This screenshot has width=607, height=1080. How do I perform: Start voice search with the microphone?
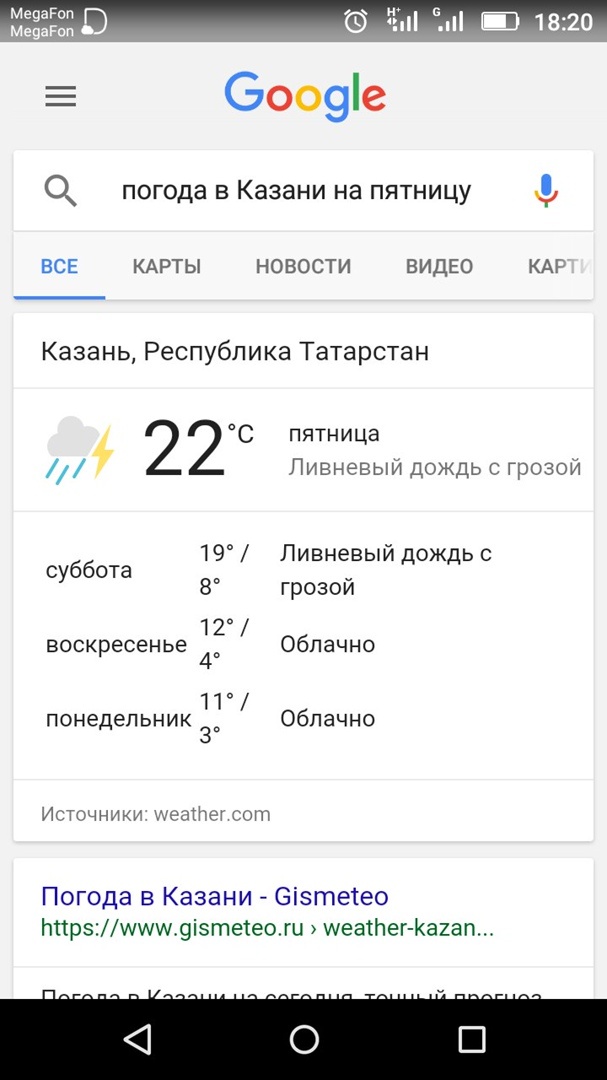[546, 191]
